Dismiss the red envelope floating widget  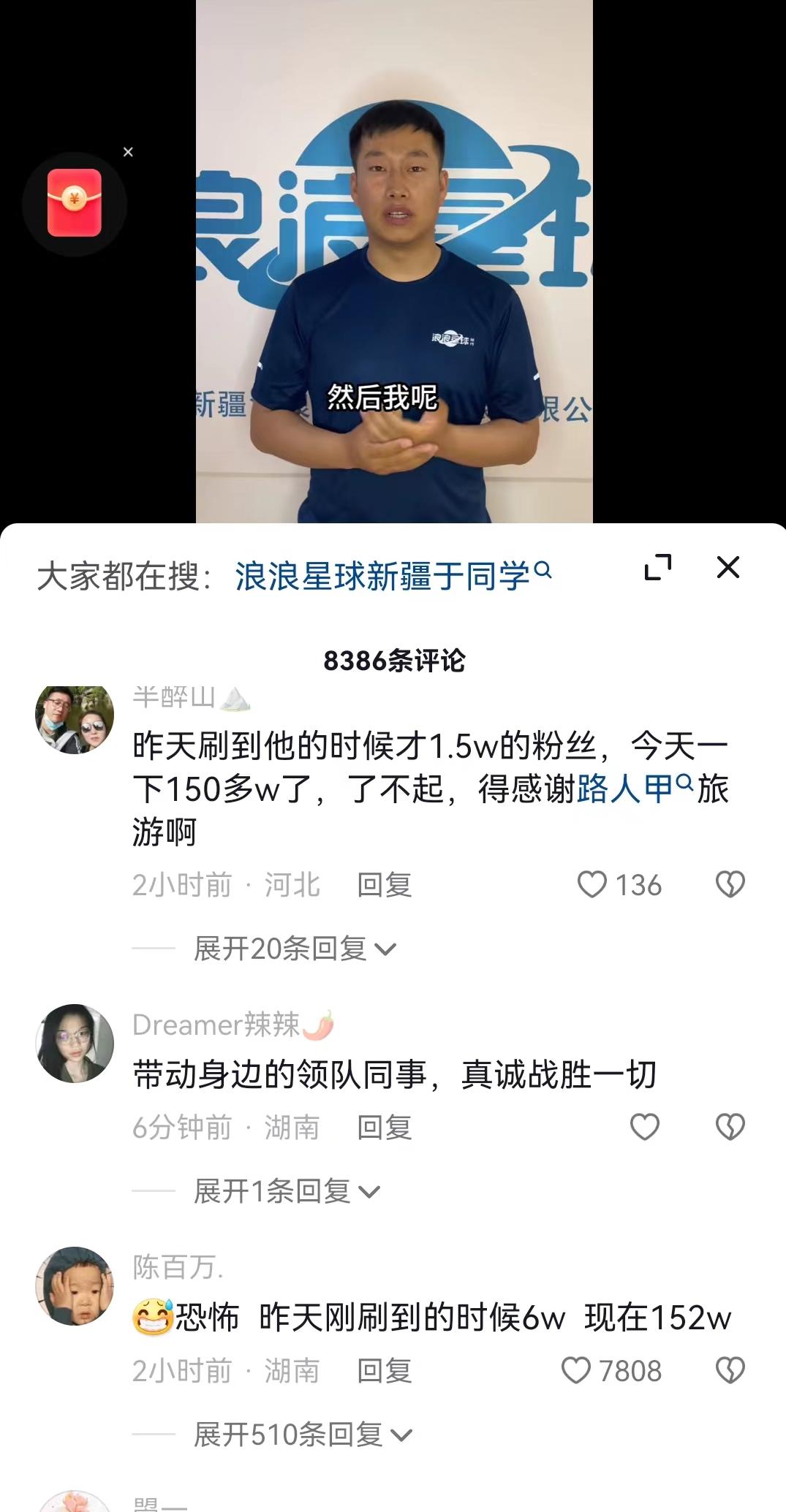128,152
